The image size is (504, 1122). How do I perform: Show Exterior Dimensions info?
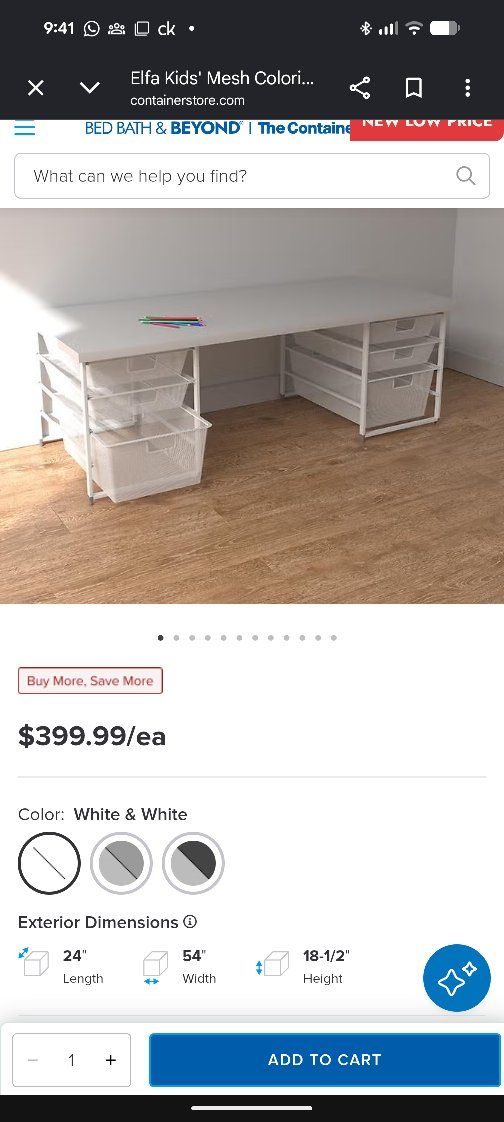tap(190, 922)
